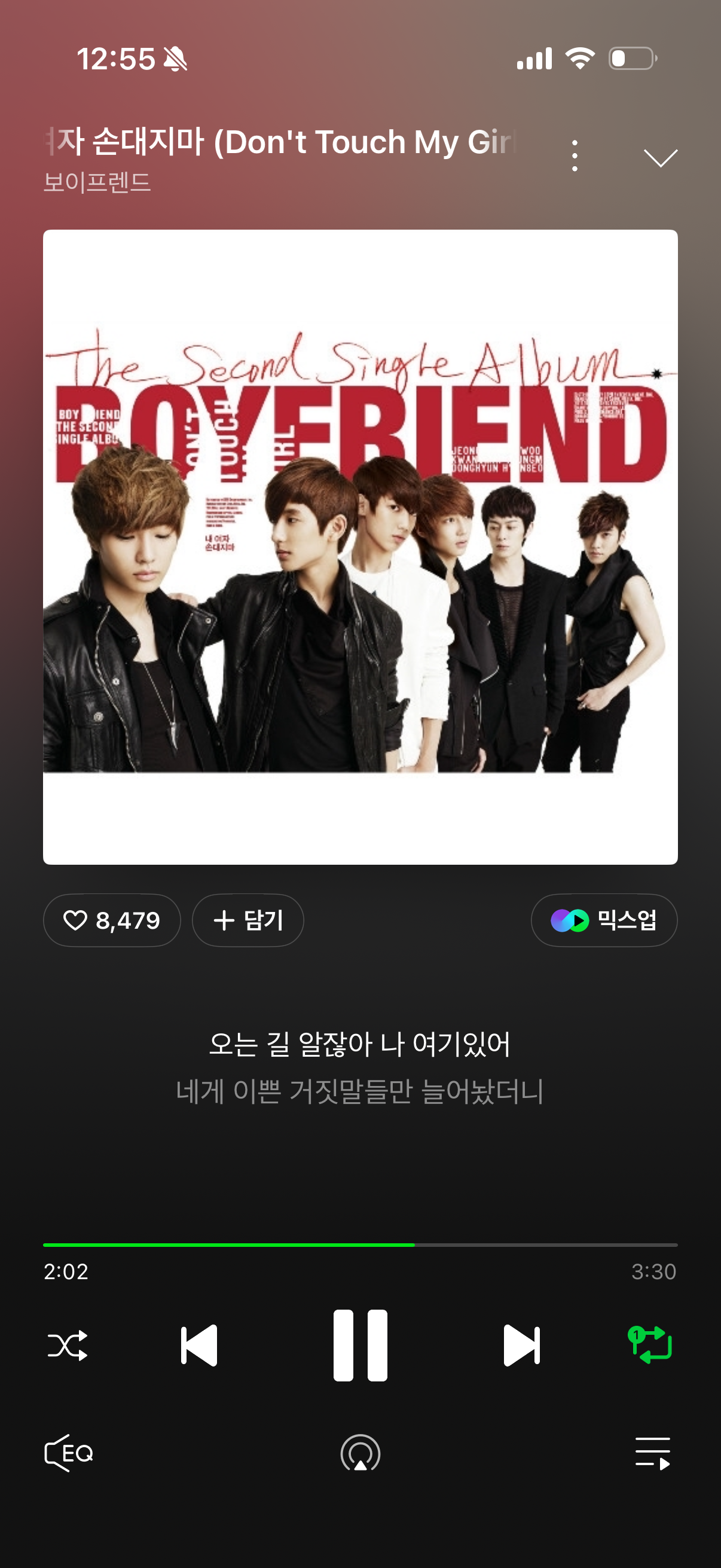Skip to the previous track
Image resolution: width=721 pixels, height=1568 pixels.
tap(199, 1345)
